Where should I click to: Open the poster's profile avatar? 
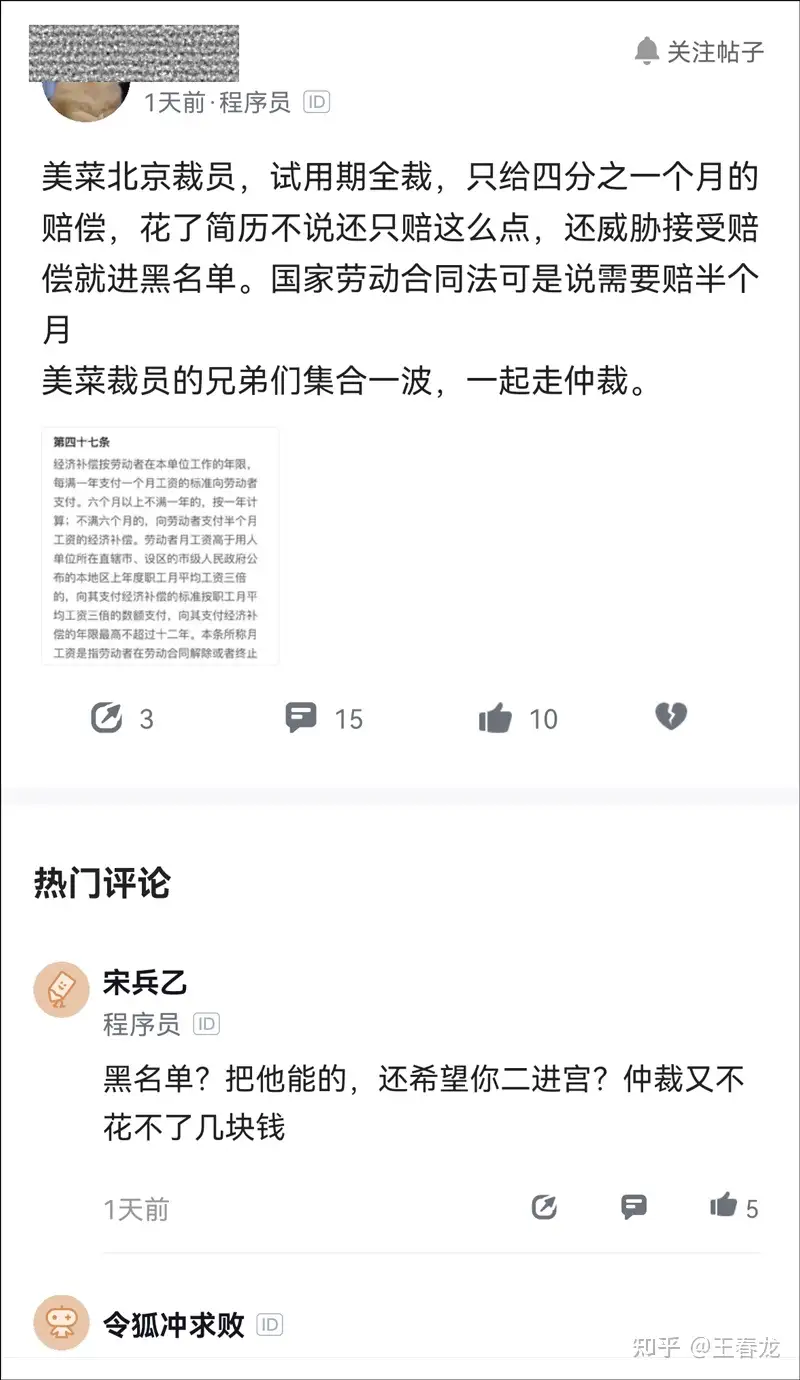click(x=88, y=95)
